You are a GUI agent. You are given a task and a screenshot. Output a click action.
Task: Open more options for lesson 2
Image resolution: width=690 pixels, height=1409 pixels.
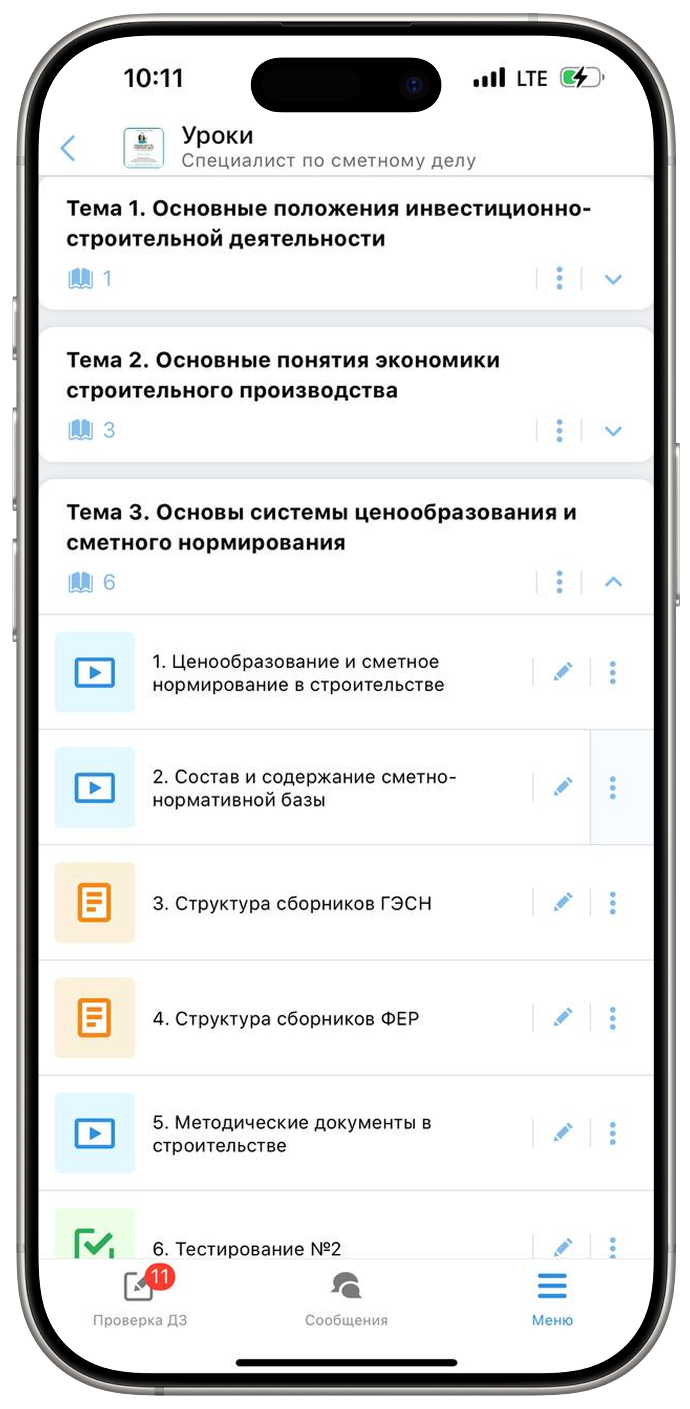point(613,788)
